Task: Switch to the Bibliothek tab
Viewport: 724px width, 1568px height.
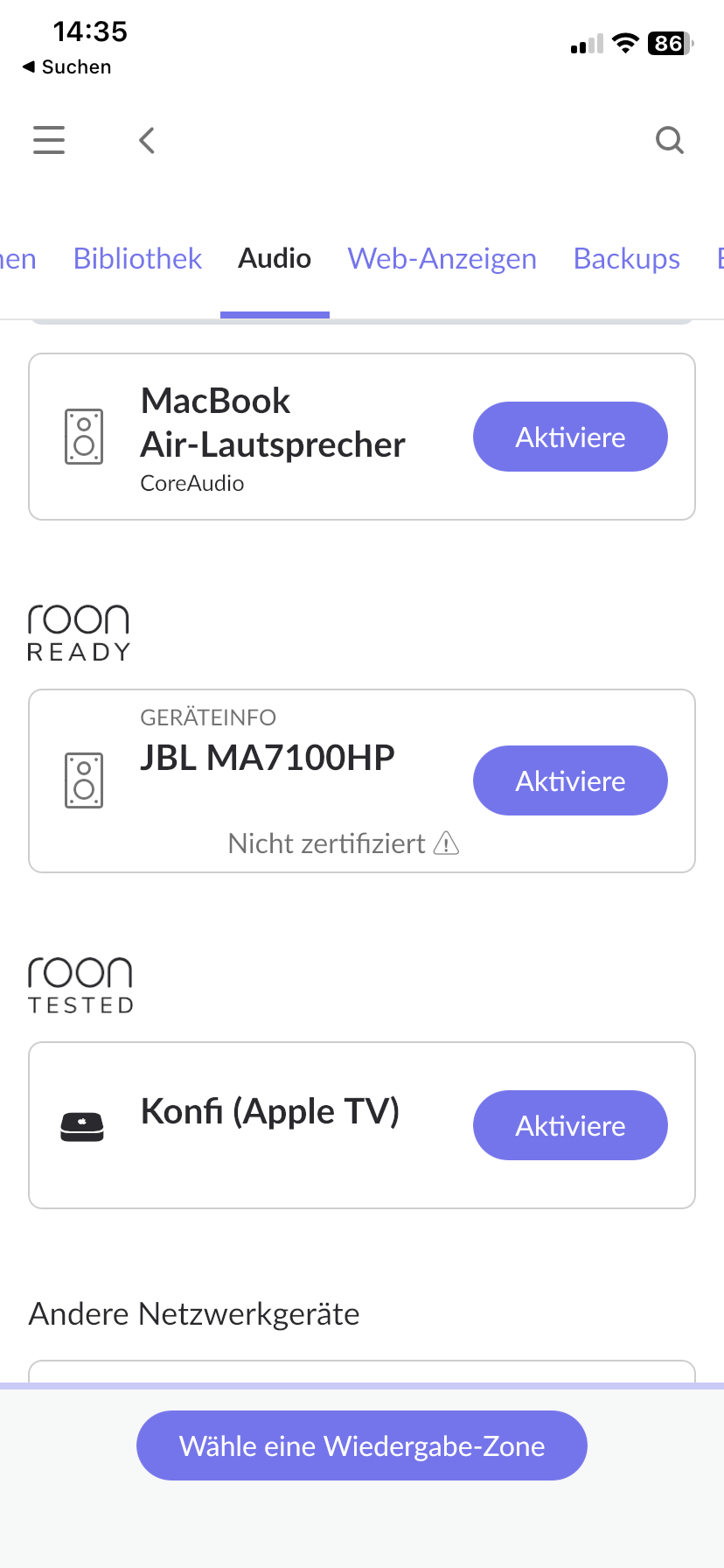Action: (137, 258)
